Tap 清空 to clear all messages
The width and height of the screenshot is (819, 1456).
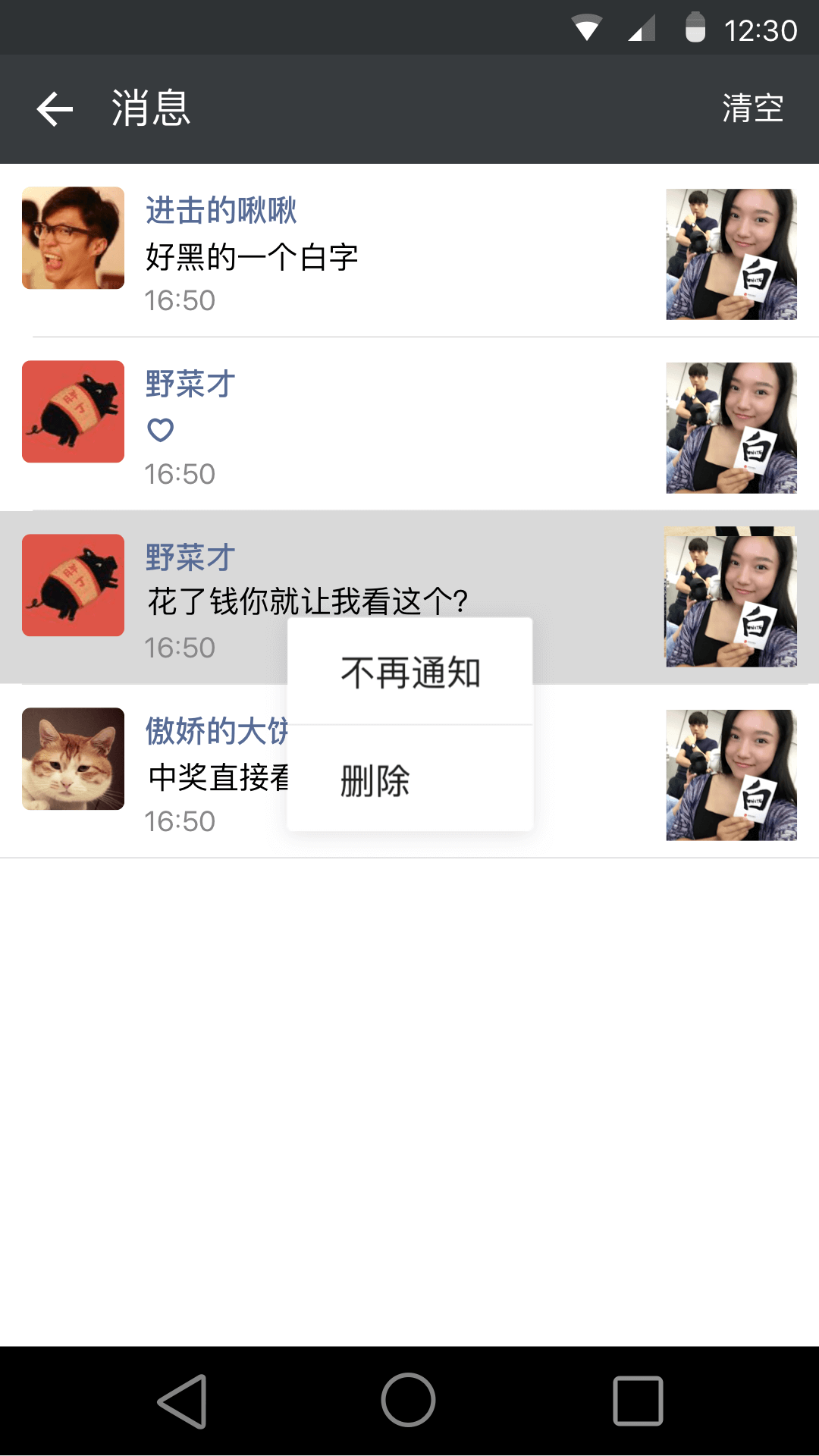click(752, 108)
